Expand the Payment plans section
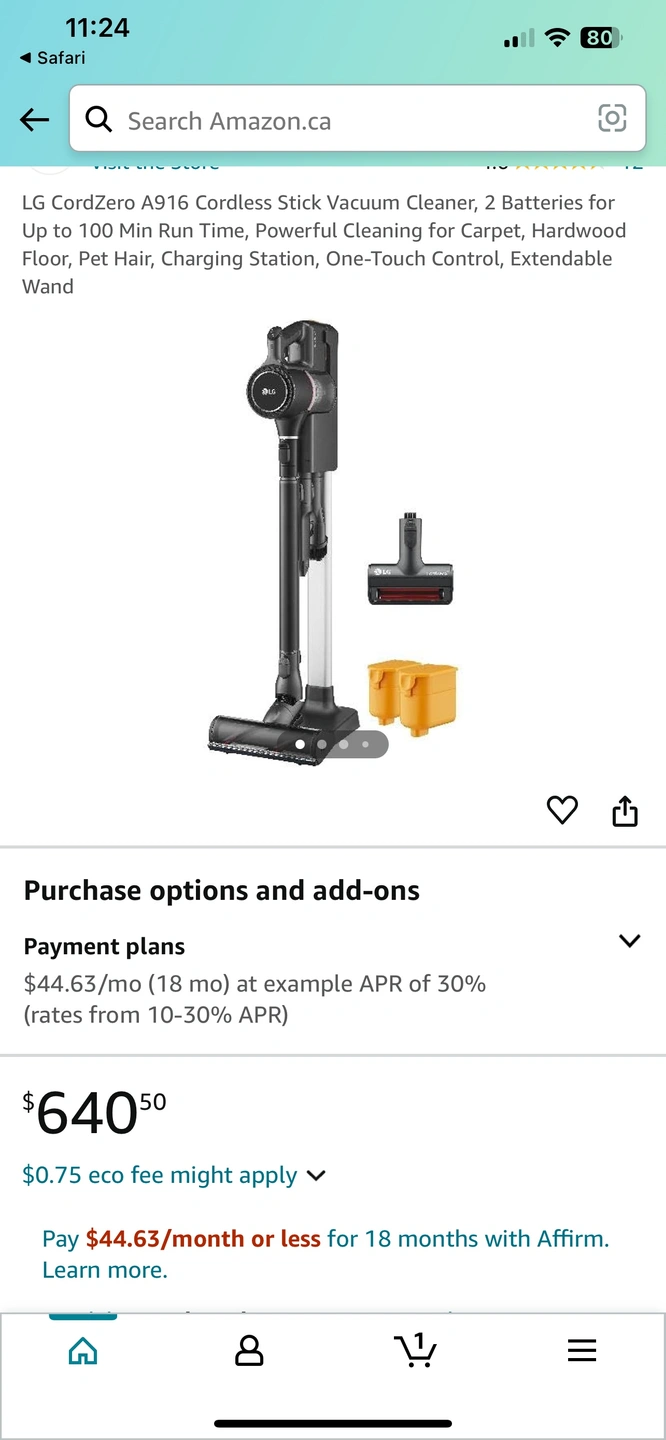 point(629,941)
